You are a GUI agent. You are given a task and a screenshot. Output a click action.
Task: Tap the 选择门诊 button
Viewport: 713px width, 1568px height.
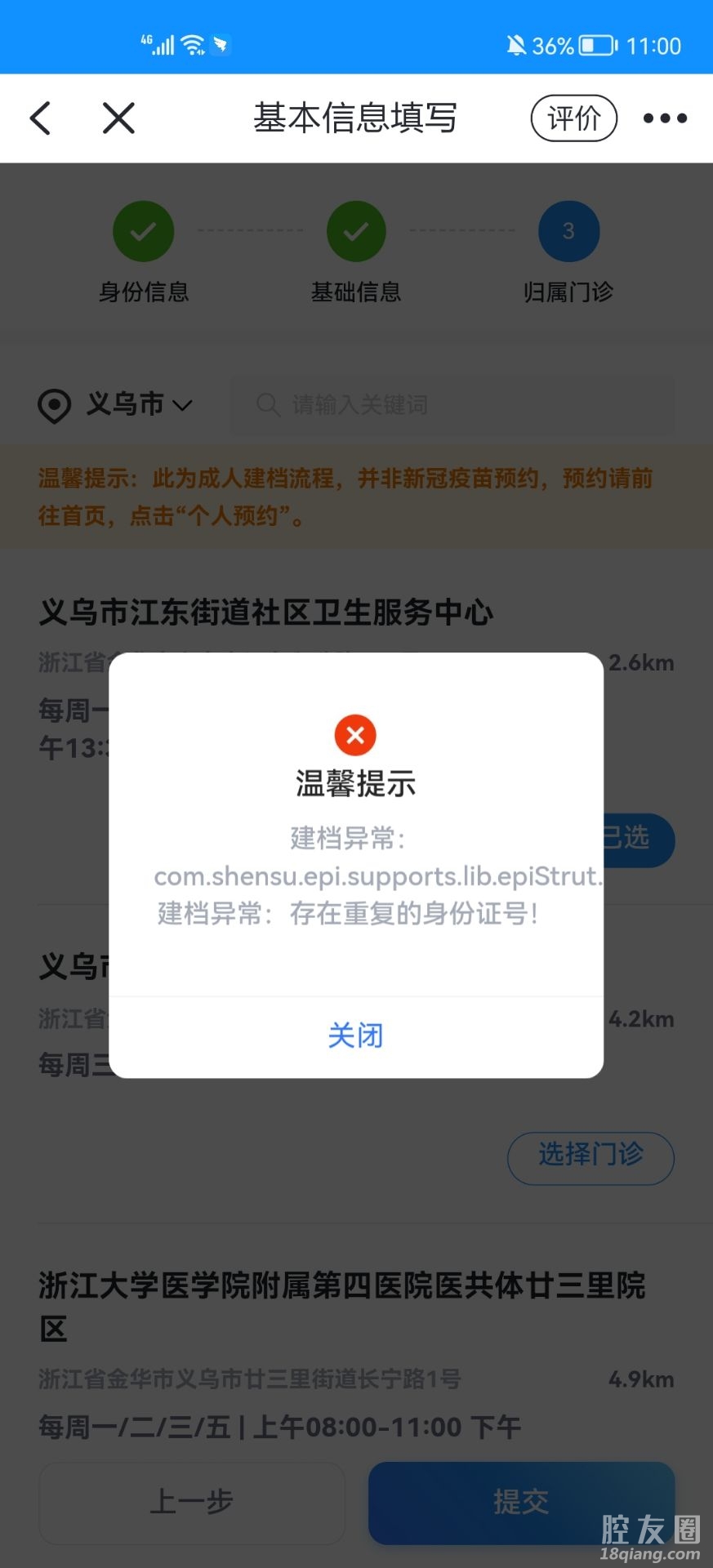click(x=590, y=1156)
